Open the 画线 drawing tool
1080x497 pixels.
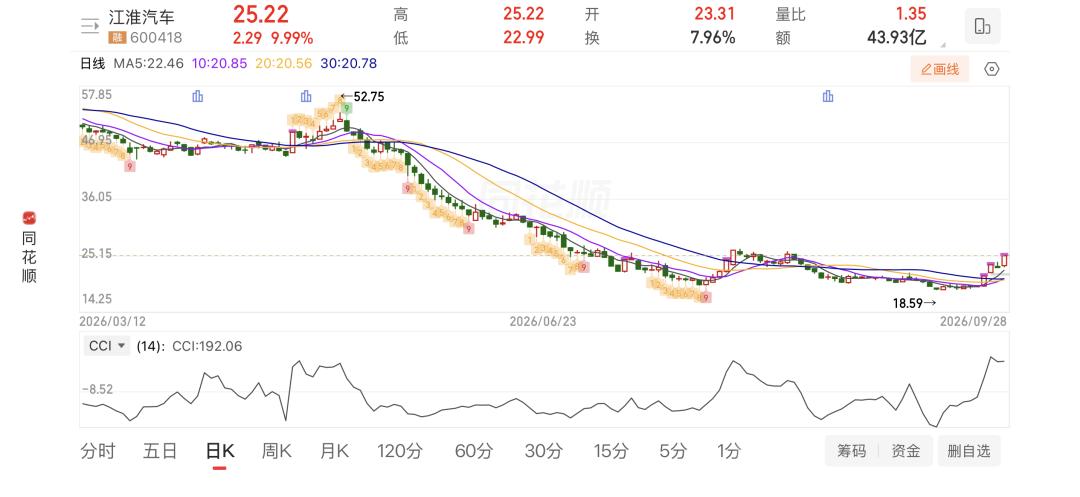coord(939,69)
